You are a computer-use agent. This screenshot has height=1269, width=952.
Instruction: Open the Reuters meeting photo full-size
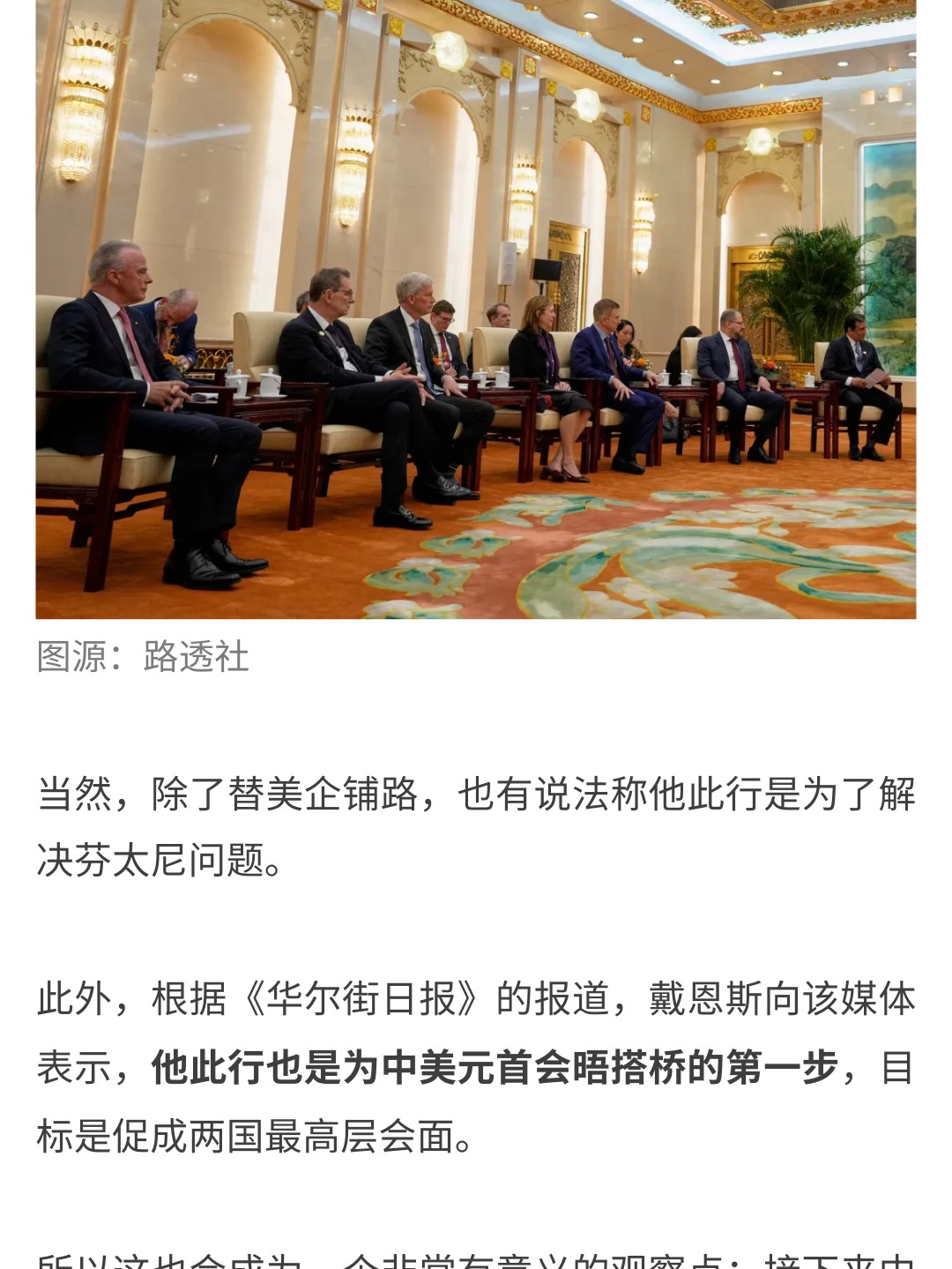476,309
